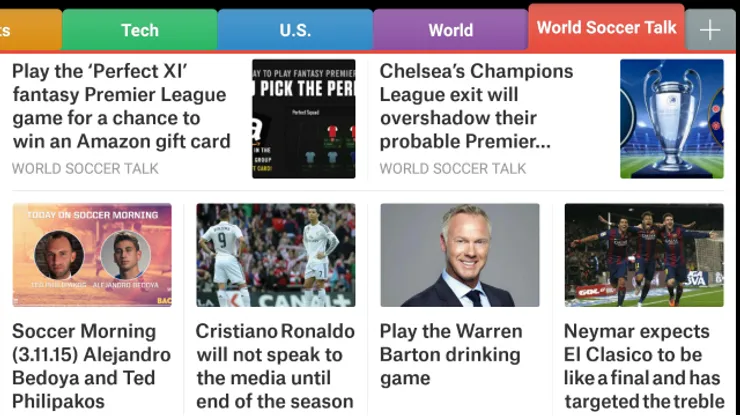Image resolution: width=740 pixels, height=416 pixels.
Task: Switch to the Tech tab
Action: click(140, 30)
